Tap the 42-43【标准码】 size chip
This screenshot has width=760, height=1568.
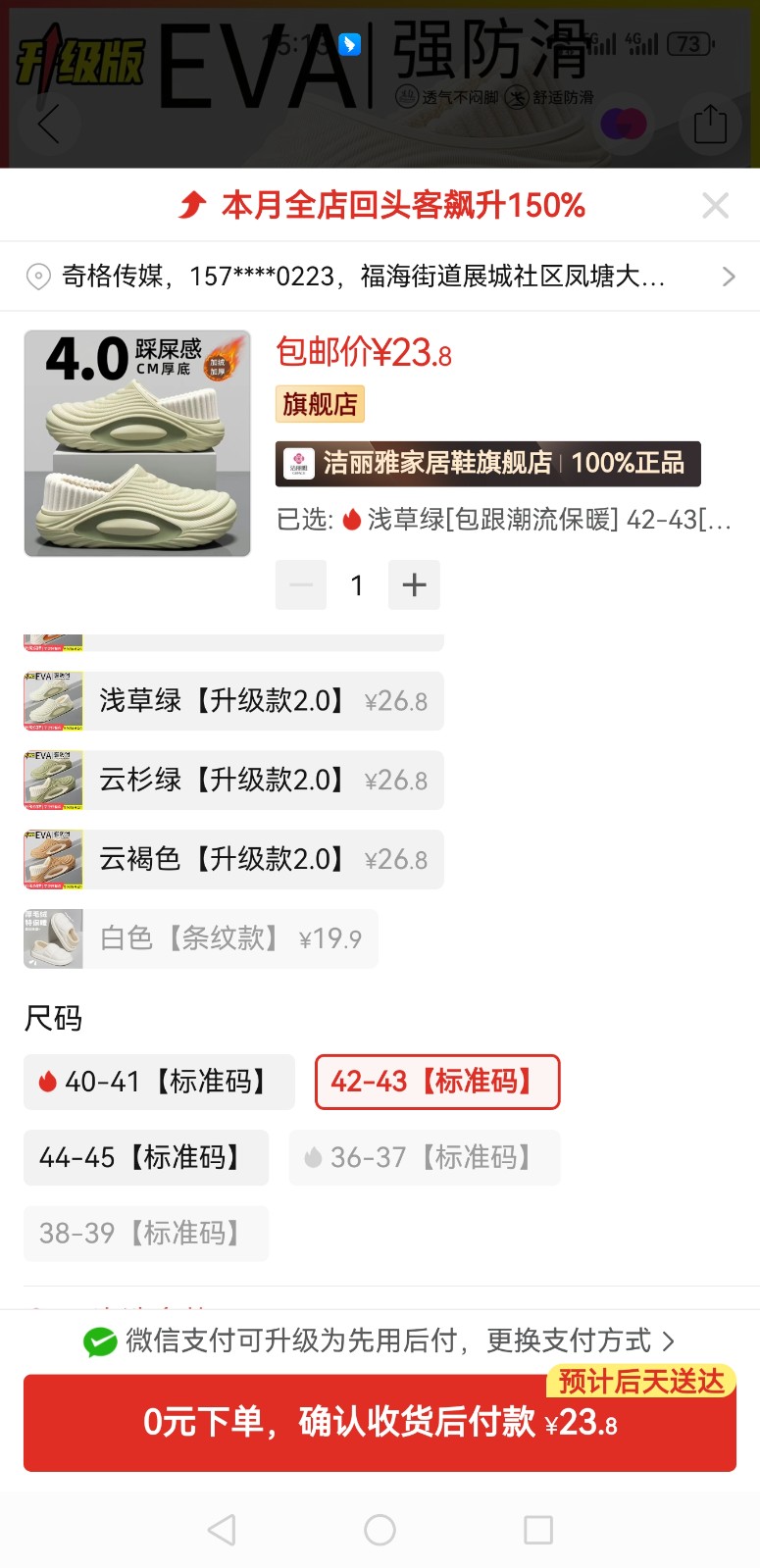coord(436,1082)
